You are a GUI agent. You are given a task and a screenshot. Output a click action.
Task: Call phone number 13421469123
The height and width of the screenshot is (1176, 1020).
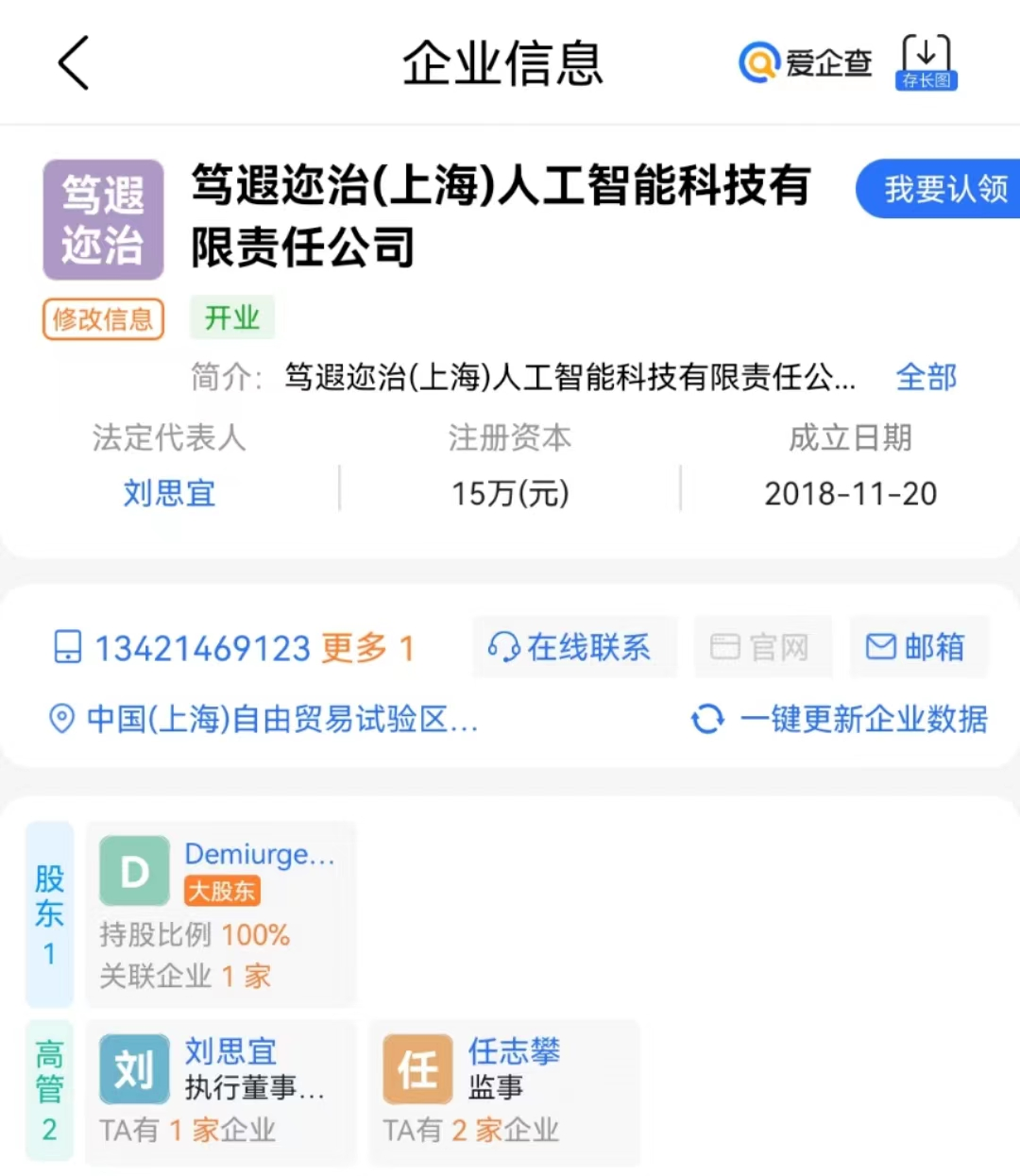(x=201, y=648)
